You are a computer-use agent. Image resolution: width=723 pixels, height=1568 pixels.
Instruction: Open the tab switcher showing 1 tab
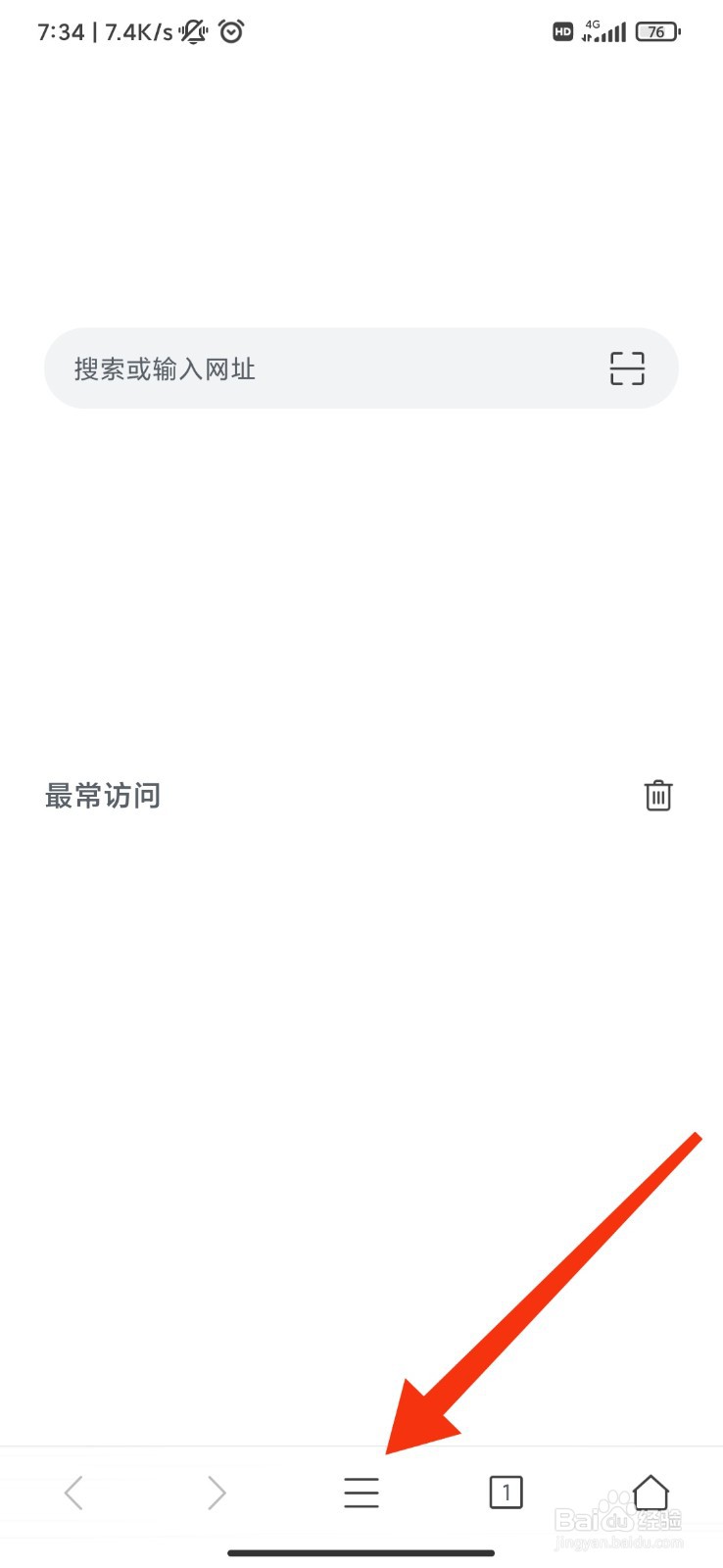[506, 1493]
